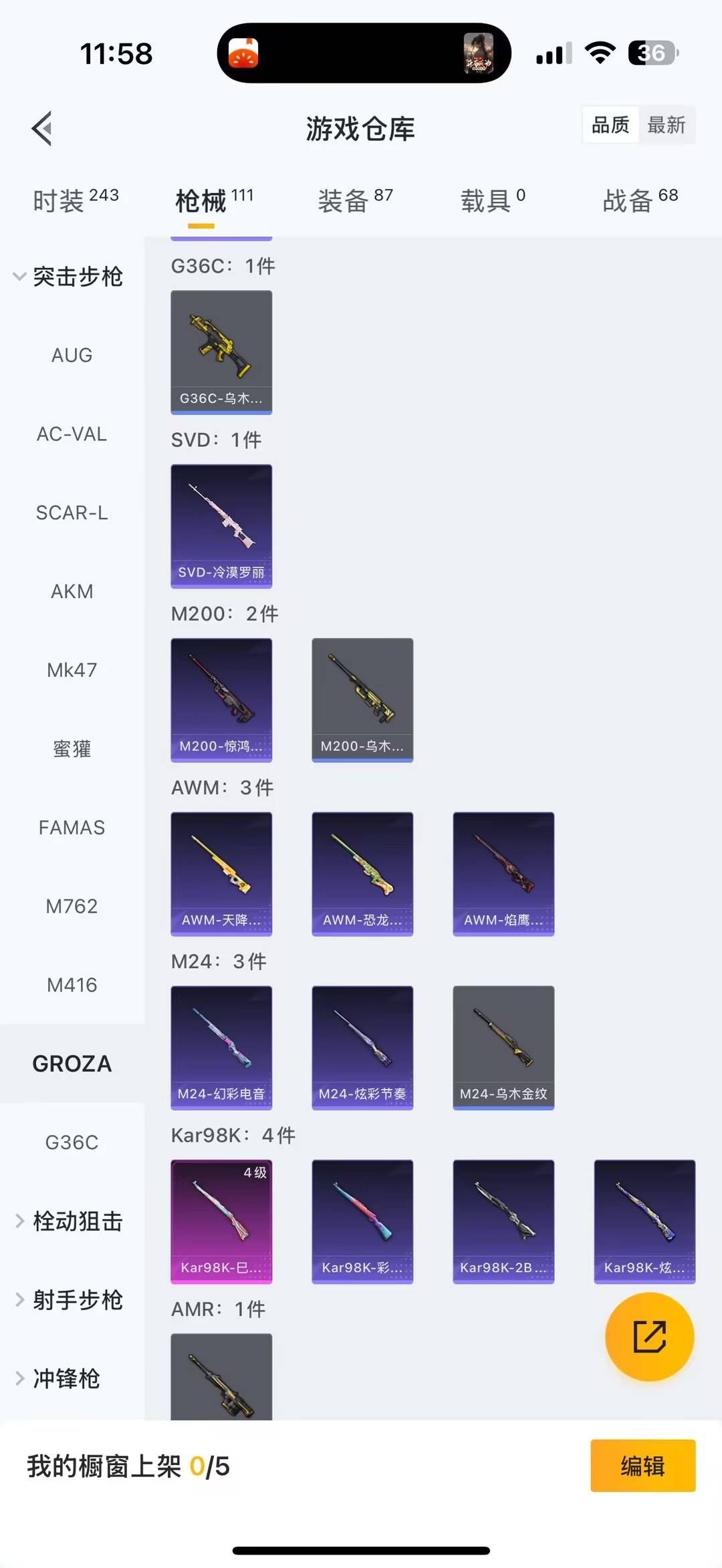The image size is (722, 1568).
Task: Open the 载具 tab
Action: [493, 200]
